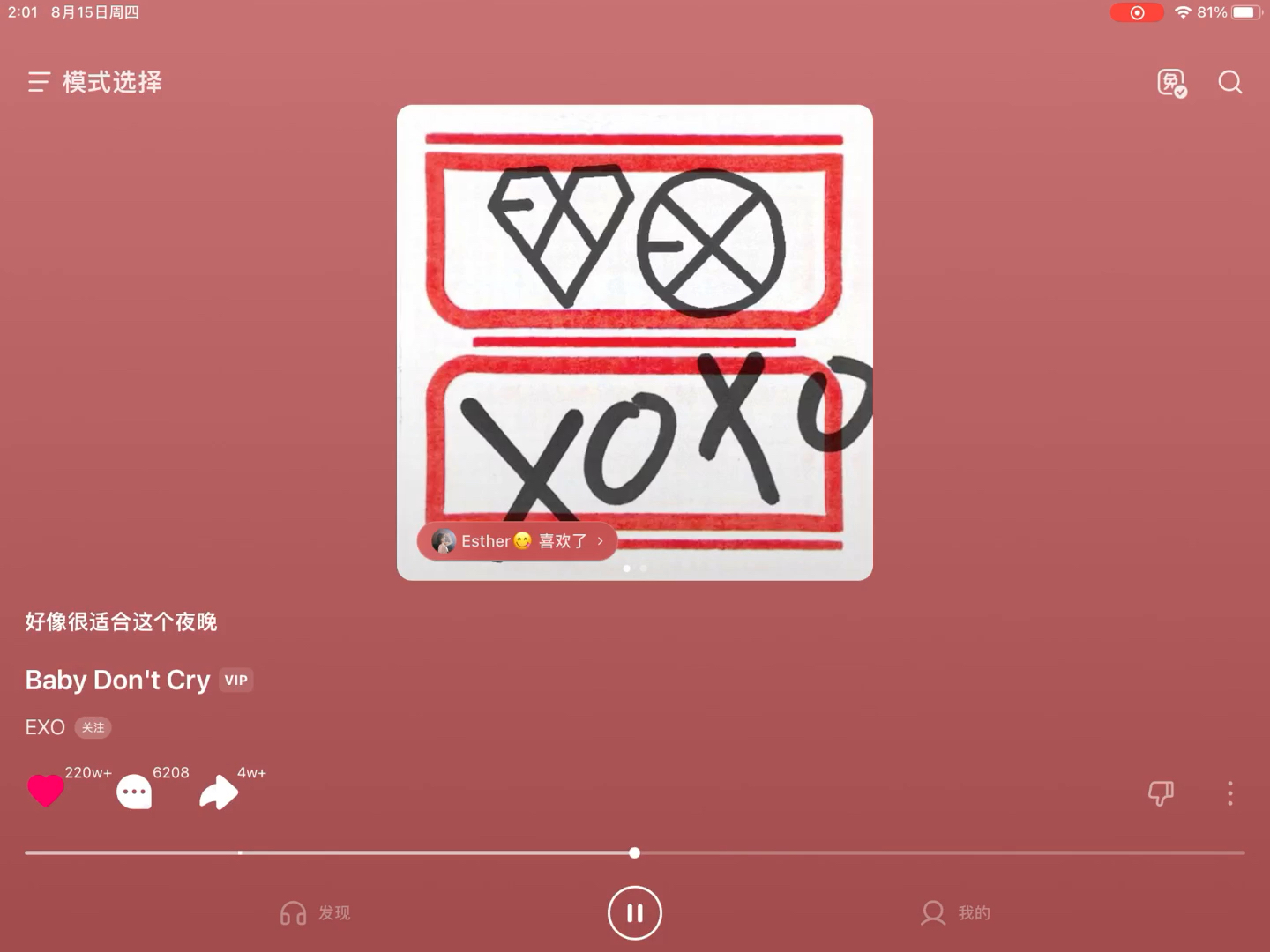The width and height of the screenshot is (1270, 952).
Task: Share this song with the arrow icon
Action: point(219,792)
